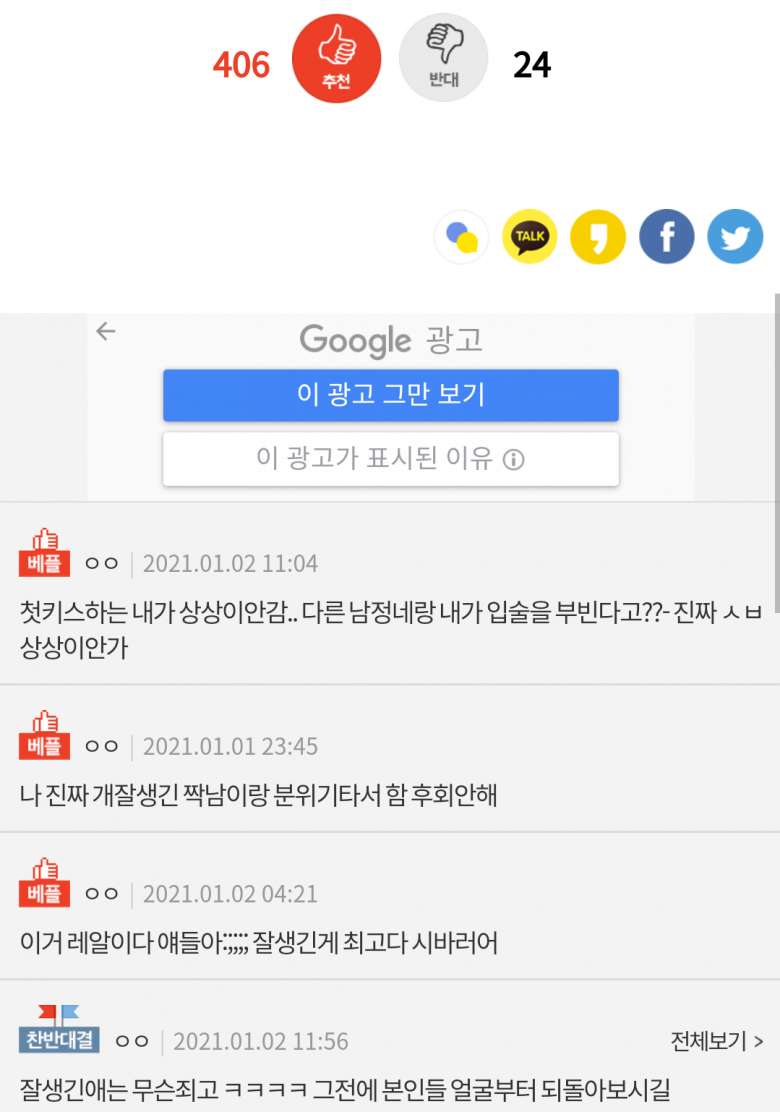This screenshot has width=780, height=1112.
Task: Open 전체보기 for the 찬반대결 comments
Action: pyautogui.click(x=716, y=1041)
